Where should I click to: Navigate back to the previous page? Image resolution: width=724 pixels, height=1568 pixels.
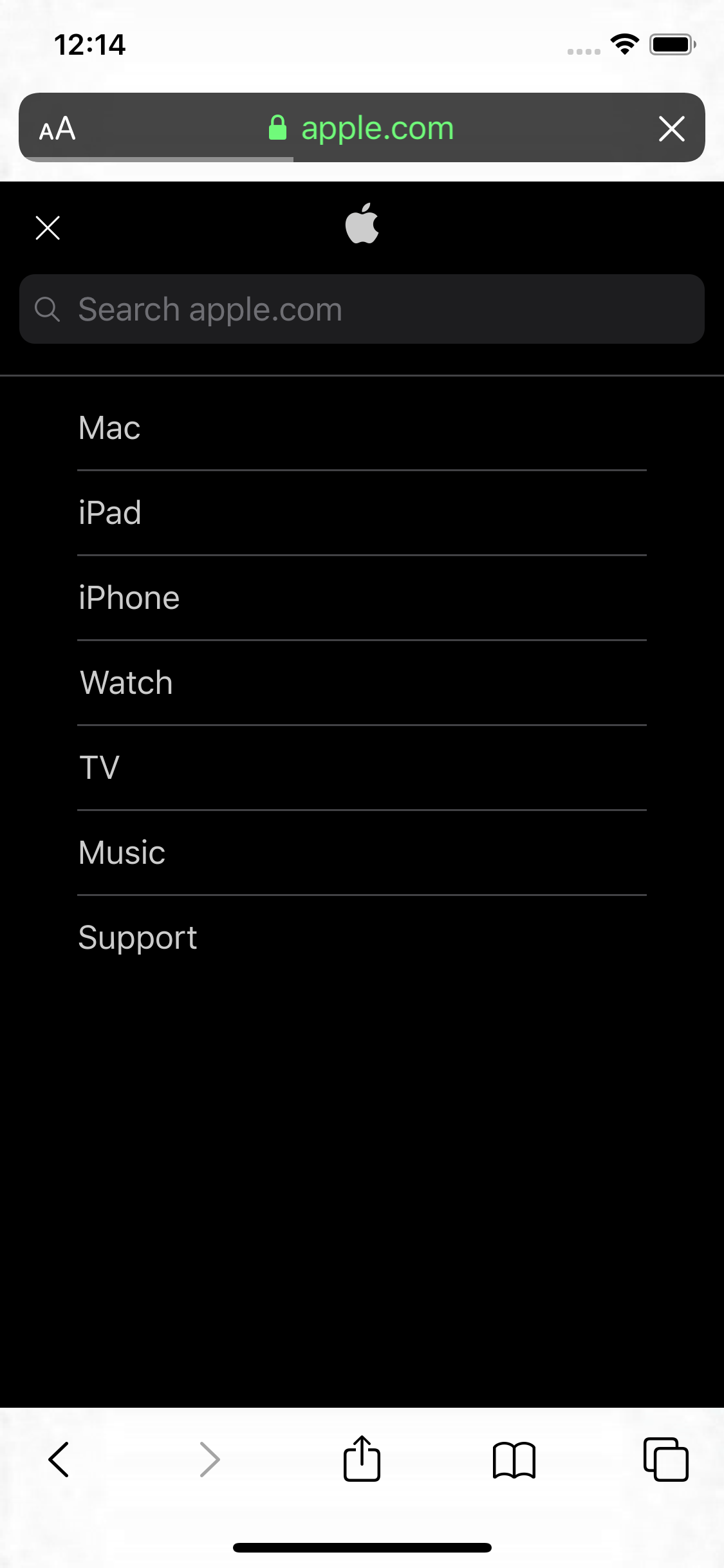[58, 1459]
